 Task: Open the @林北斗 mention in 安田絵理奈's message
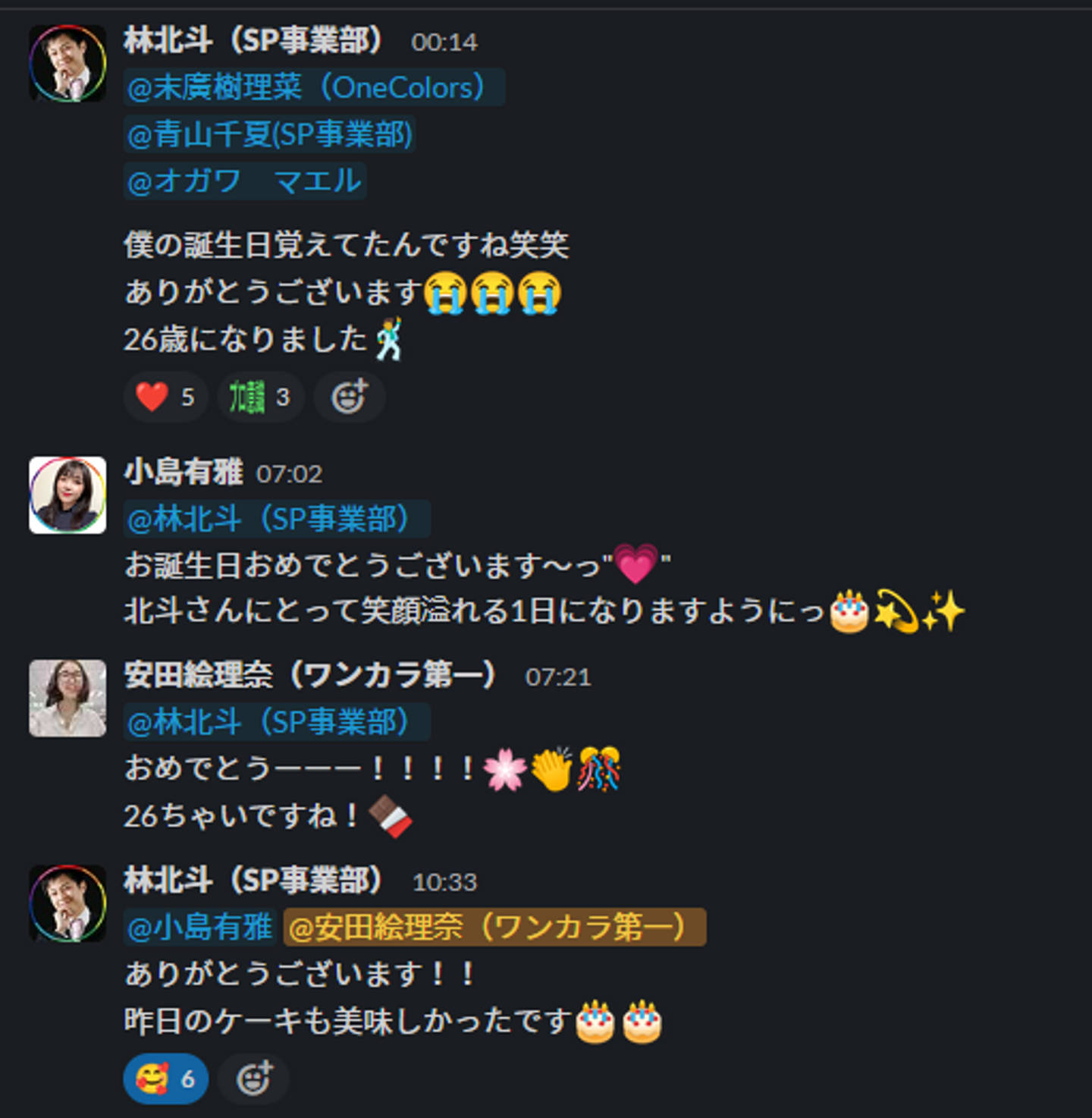[276, 722]
